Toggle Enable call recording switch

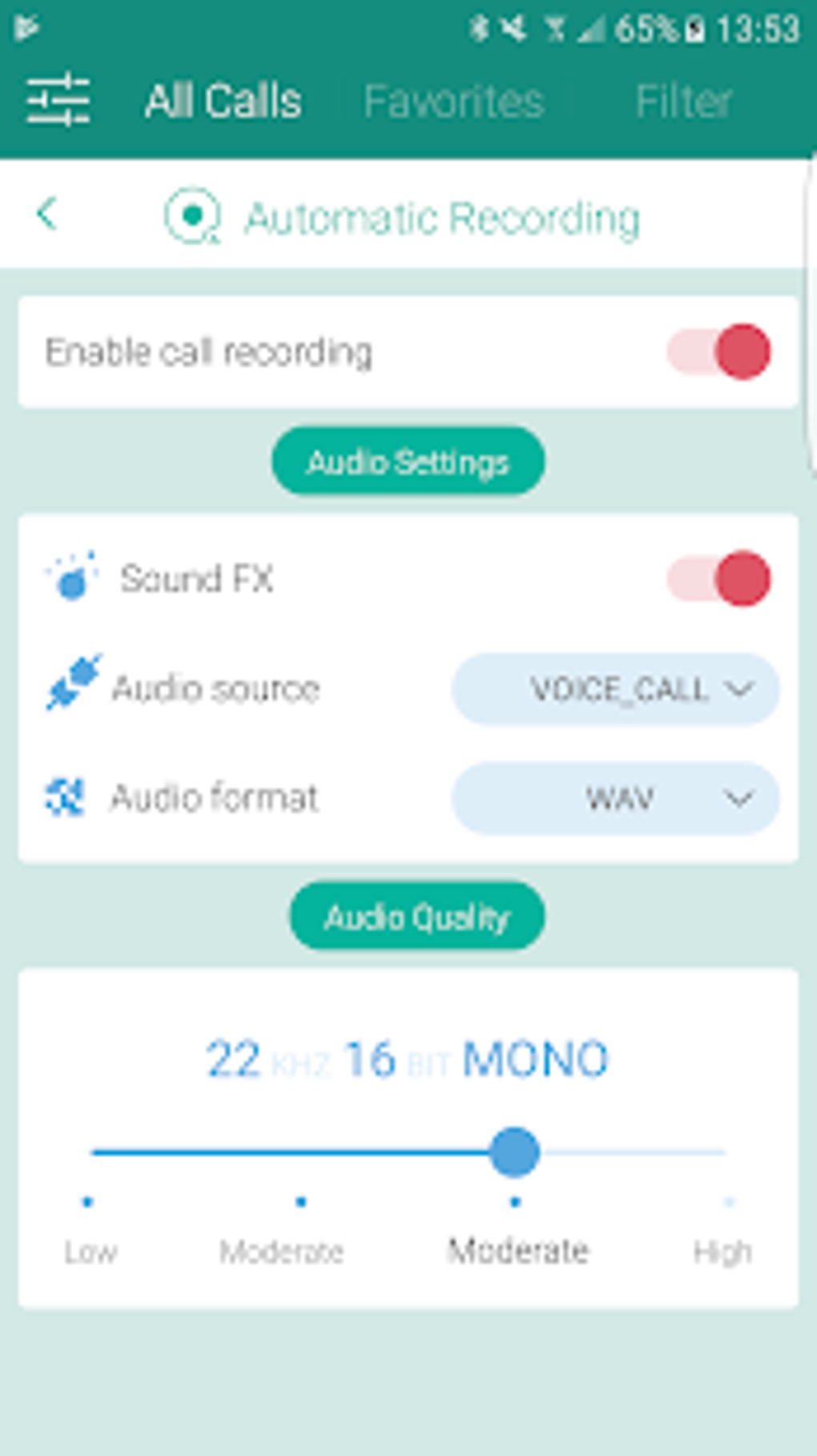click(718, 352)
